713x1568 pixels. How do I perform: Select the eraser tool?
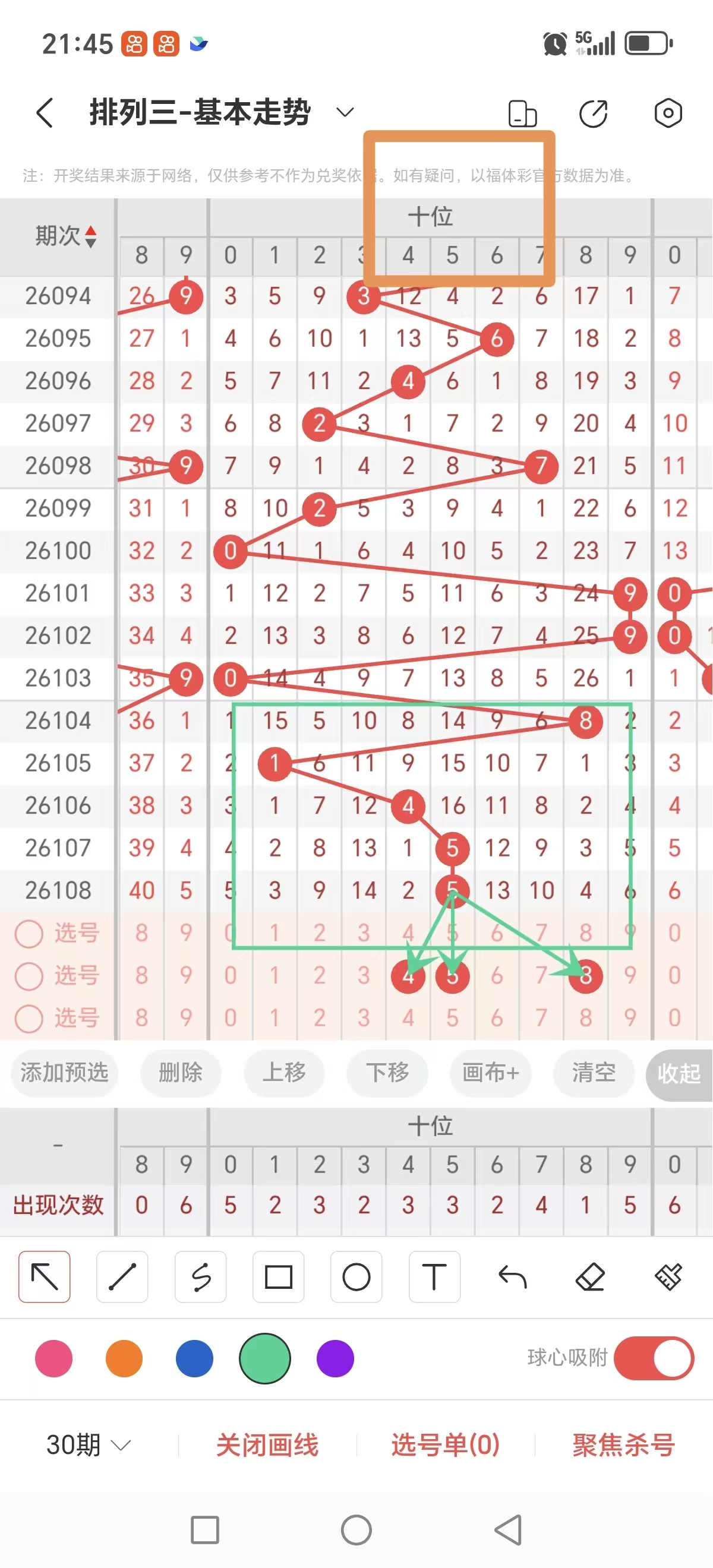(x=590, y=1278)
